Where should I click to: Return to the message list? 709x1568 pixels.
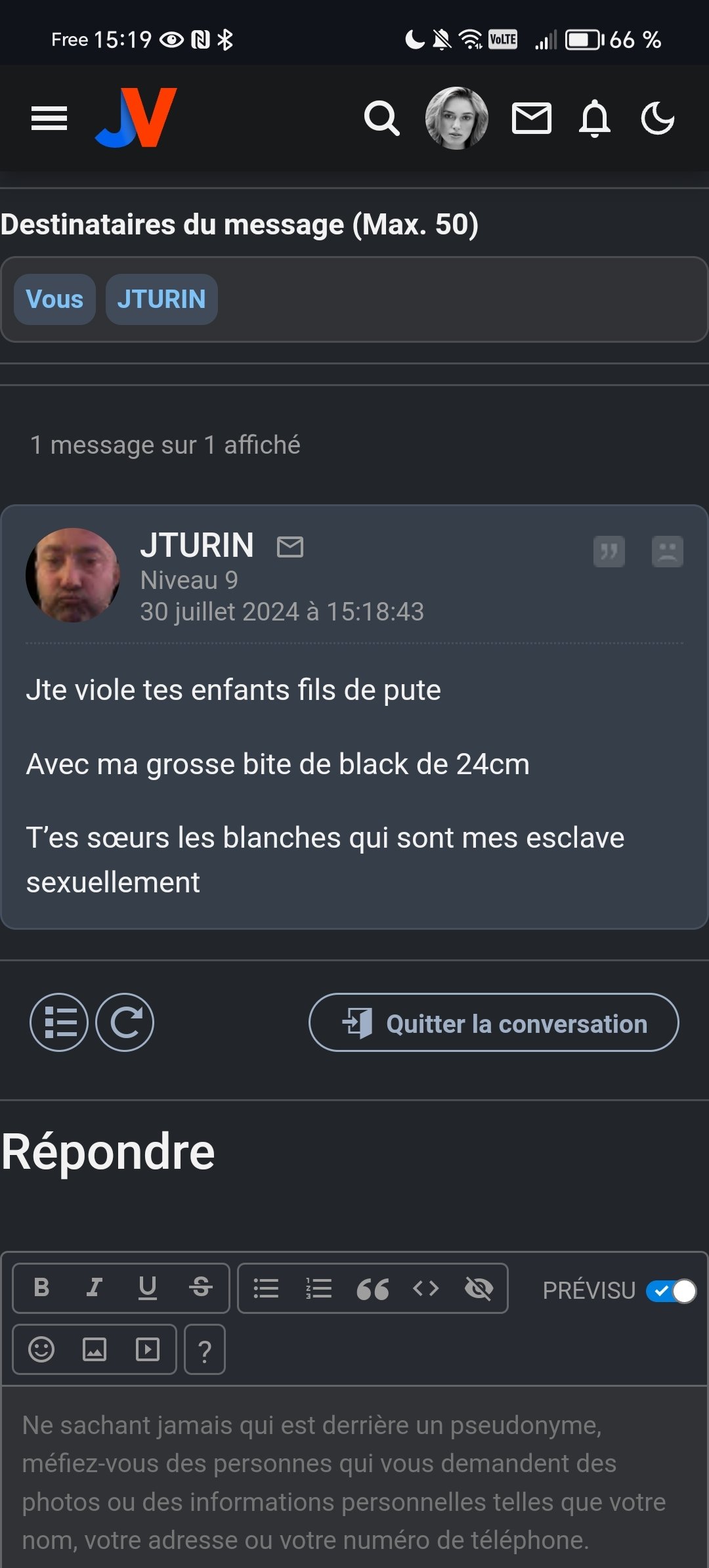tap(59, 1022)
